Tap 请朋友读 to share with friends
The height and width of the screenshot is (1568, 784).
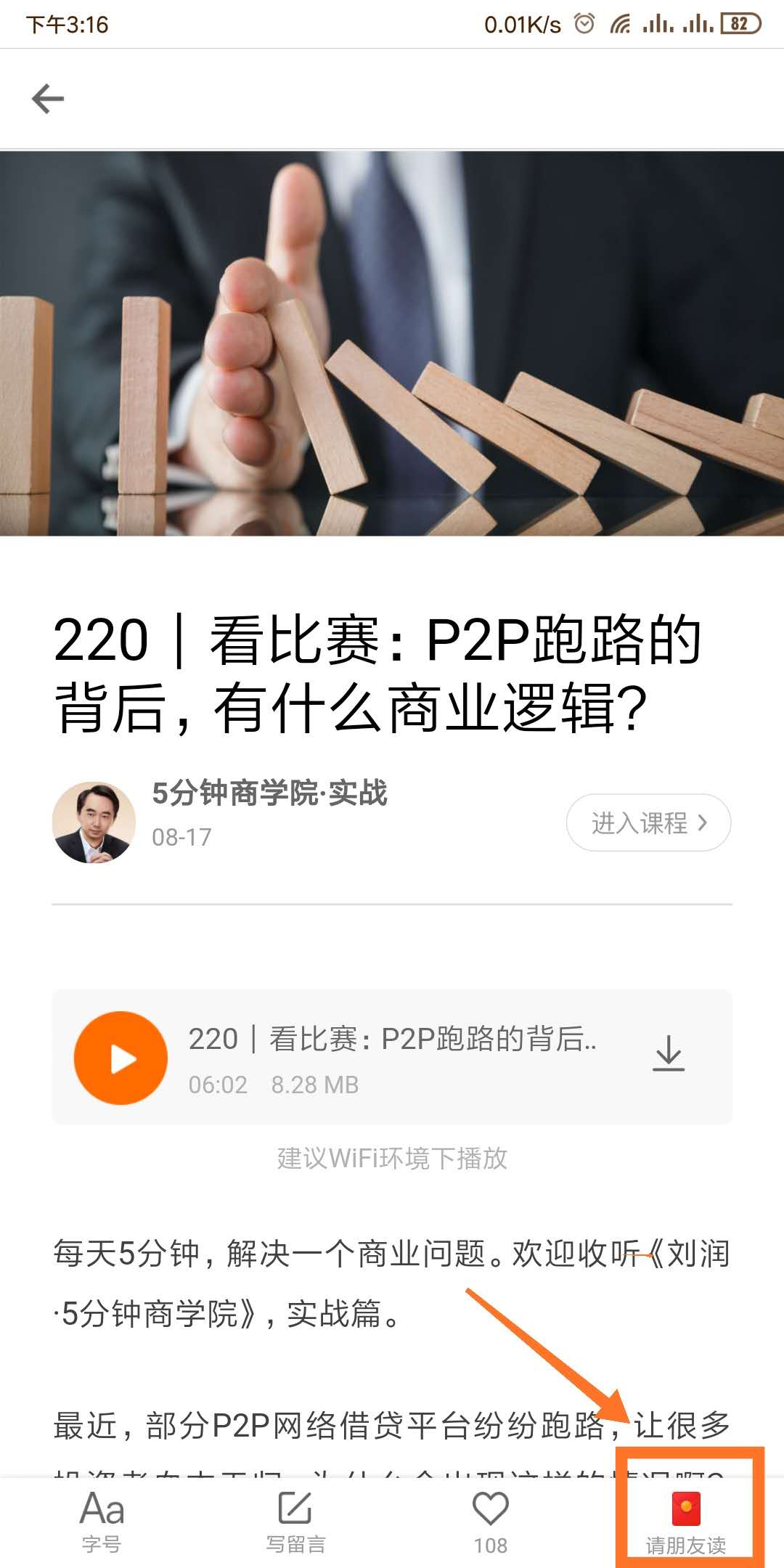click(x=686, y=1520)
